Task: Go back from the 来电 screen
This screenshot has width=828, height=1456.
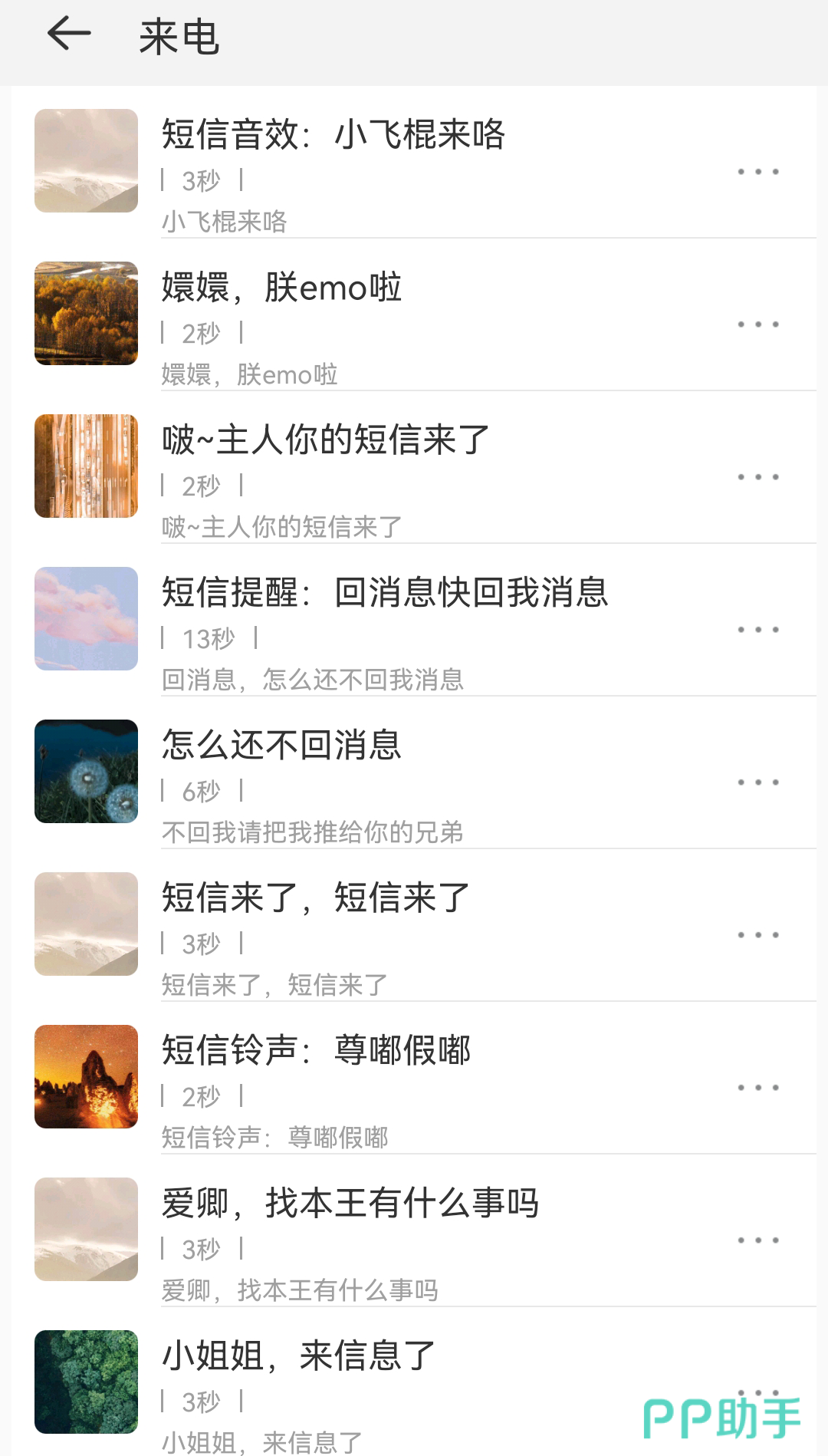Action: tap(69, 35)
